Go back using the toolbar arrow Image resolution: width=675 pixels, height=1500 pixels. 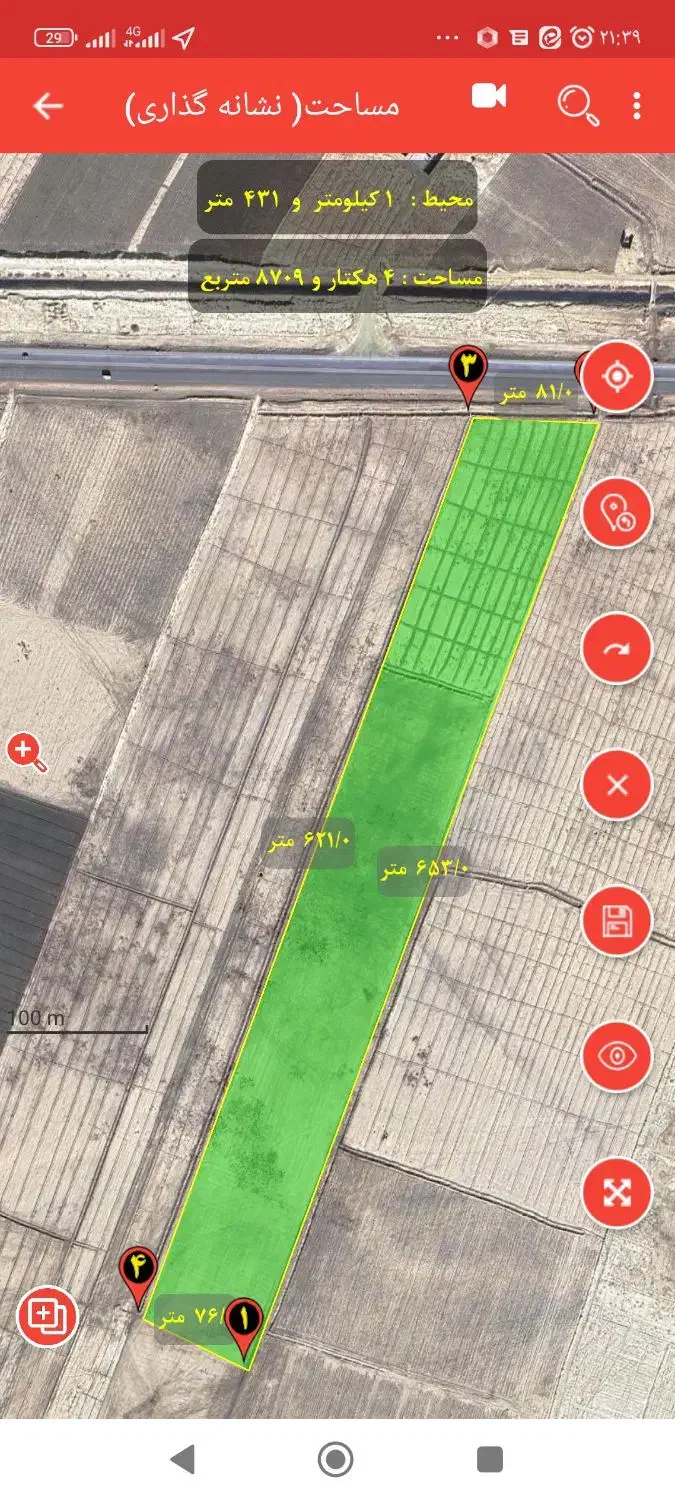point(48,106)
